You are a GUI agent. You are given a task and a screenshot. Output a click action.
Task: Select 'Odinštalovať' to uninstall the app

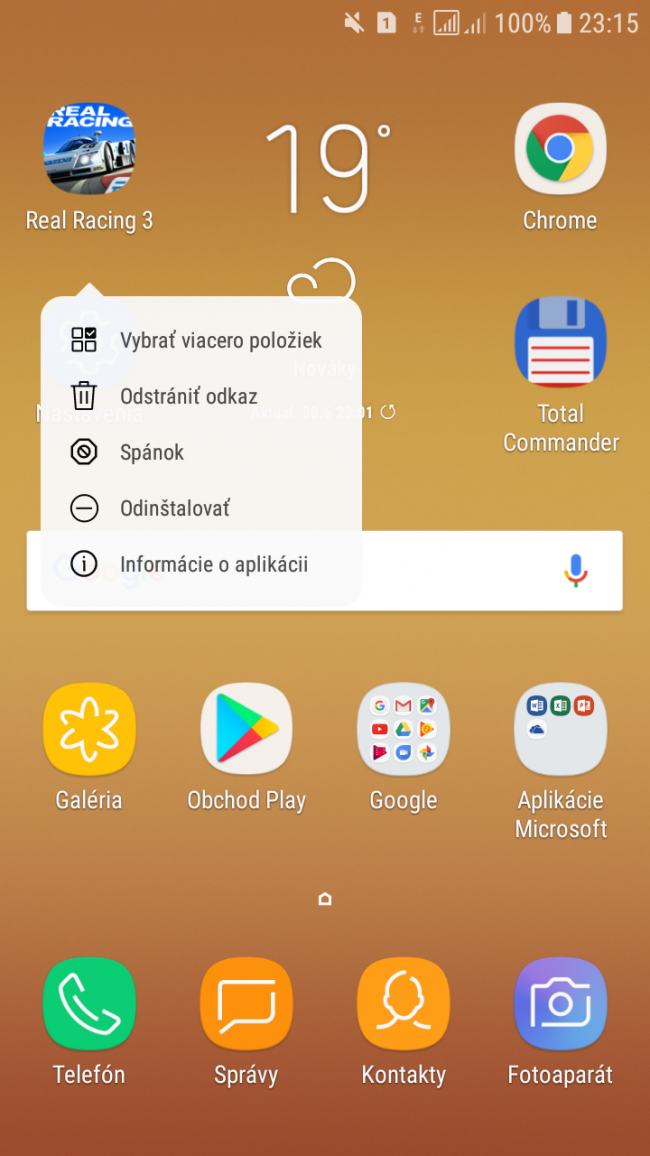pos(201,508)
